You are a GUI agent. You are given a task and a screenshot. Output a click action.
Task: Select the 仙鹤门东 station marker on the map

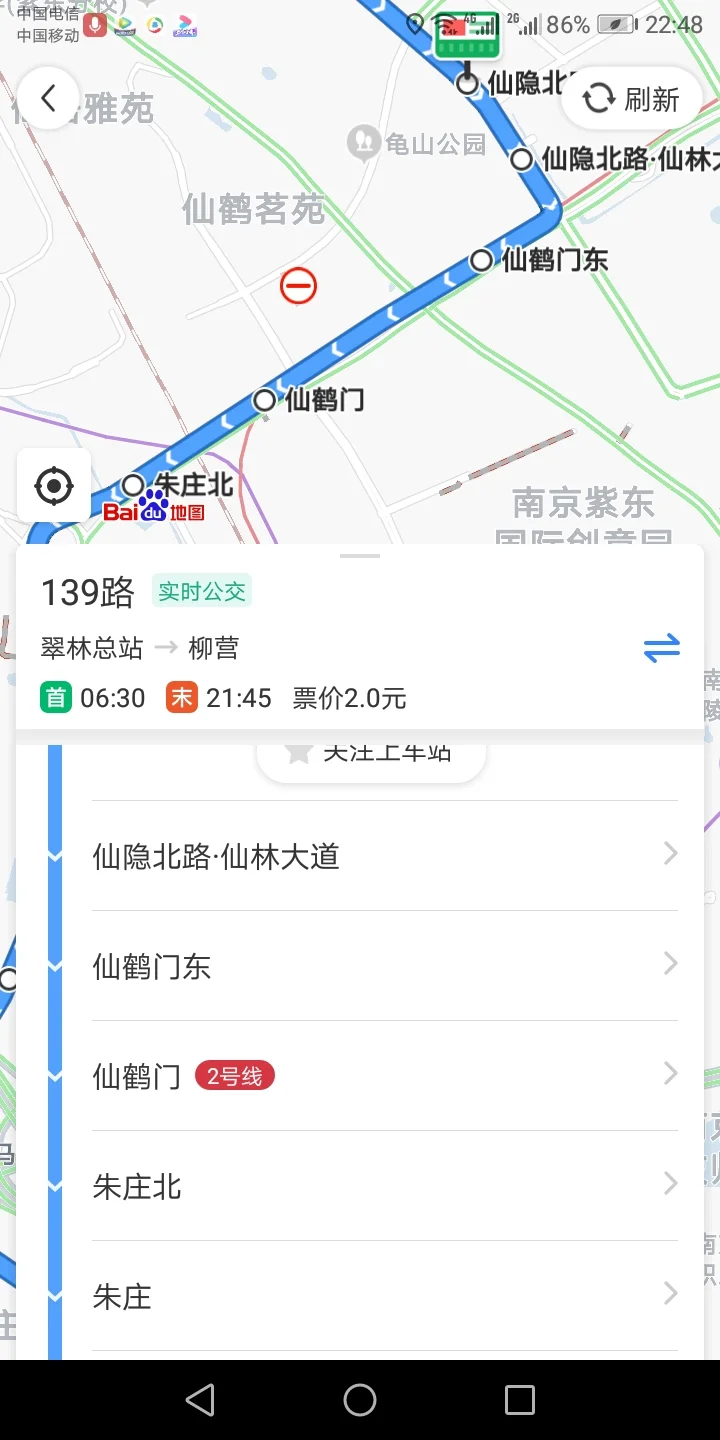[x=479, y=260]
